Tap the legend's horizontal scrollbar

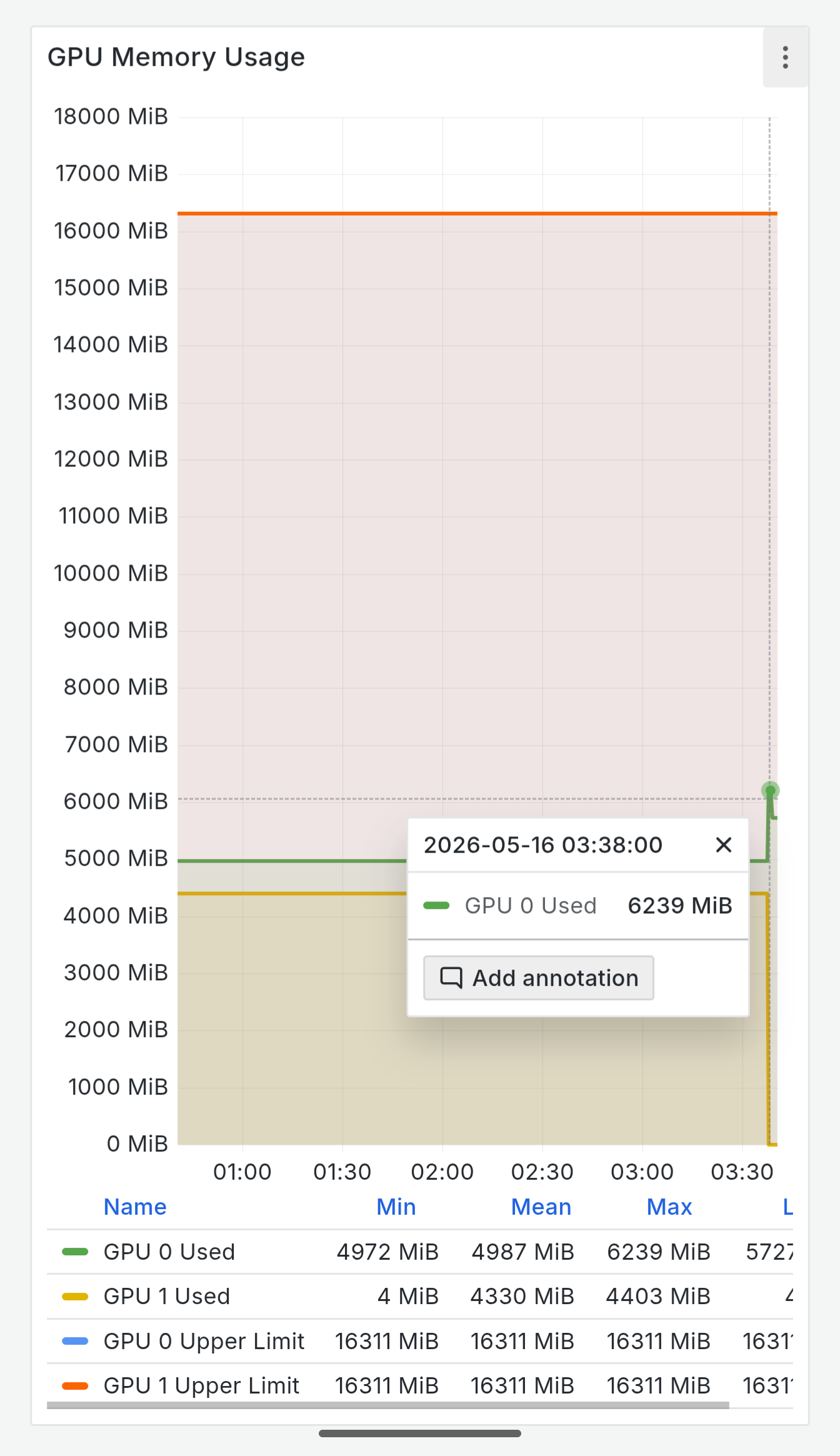[x=388, y=1405]
